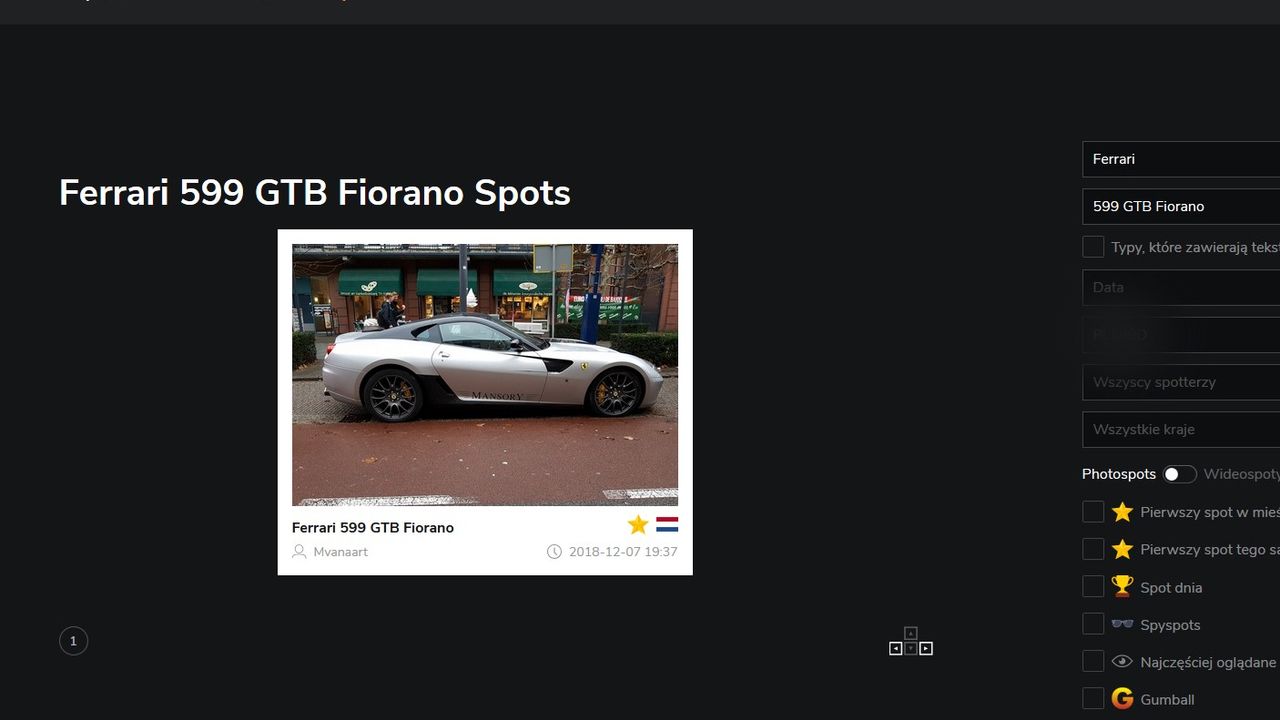Go to page 1 in pagination

coord(73,641)
